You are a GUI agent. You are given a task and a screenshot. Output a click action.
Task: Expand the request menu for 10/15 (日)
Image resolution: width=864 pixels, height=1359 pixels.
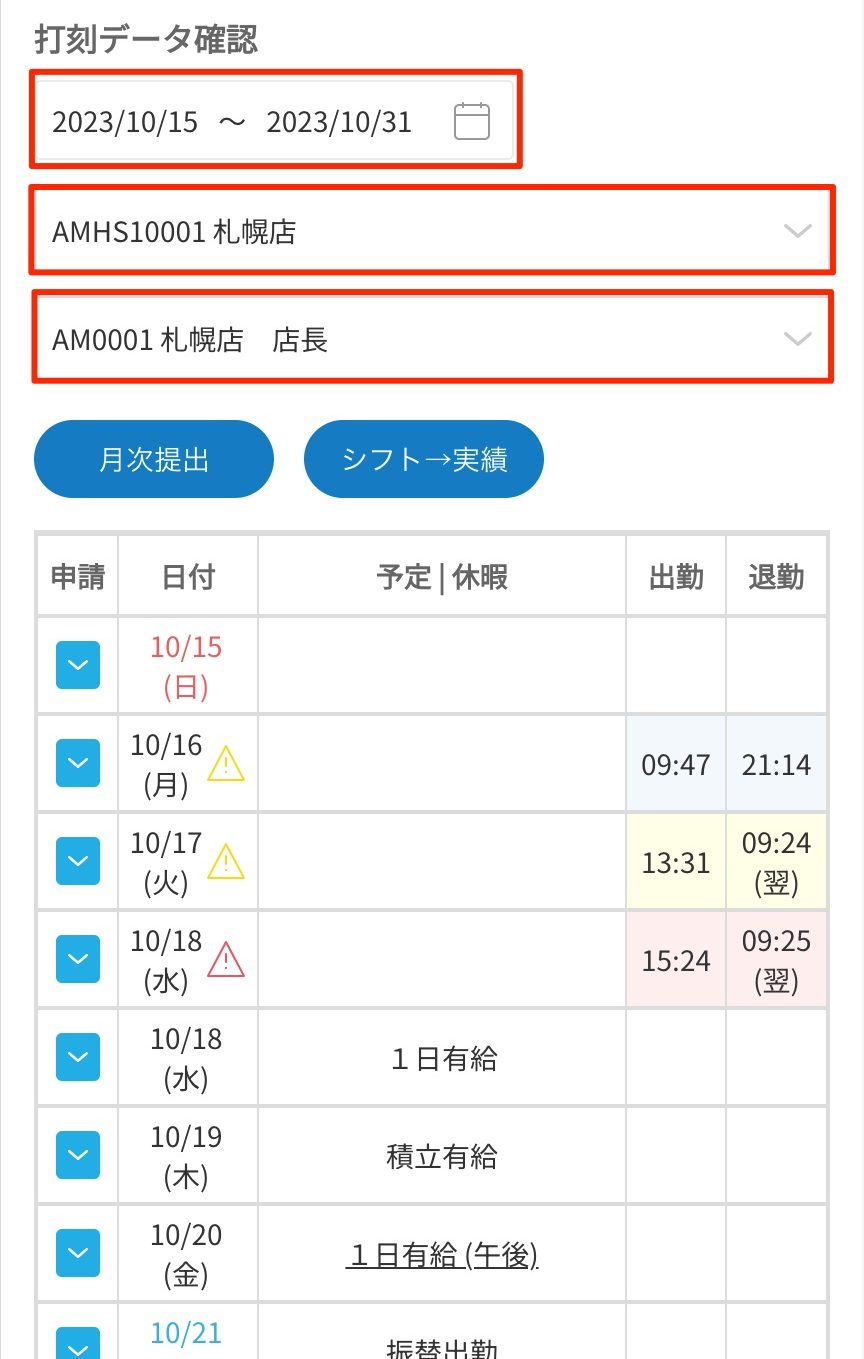click(x=78, y=665)
